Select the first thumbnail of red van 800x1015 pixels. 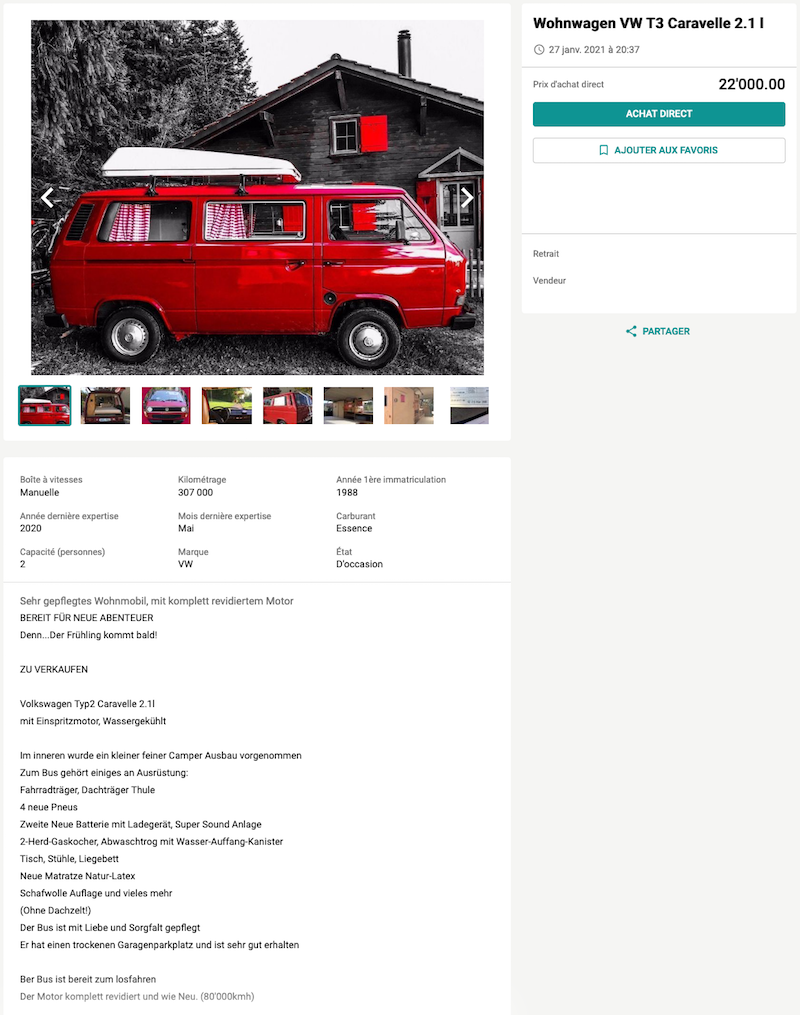coord(45,405)
